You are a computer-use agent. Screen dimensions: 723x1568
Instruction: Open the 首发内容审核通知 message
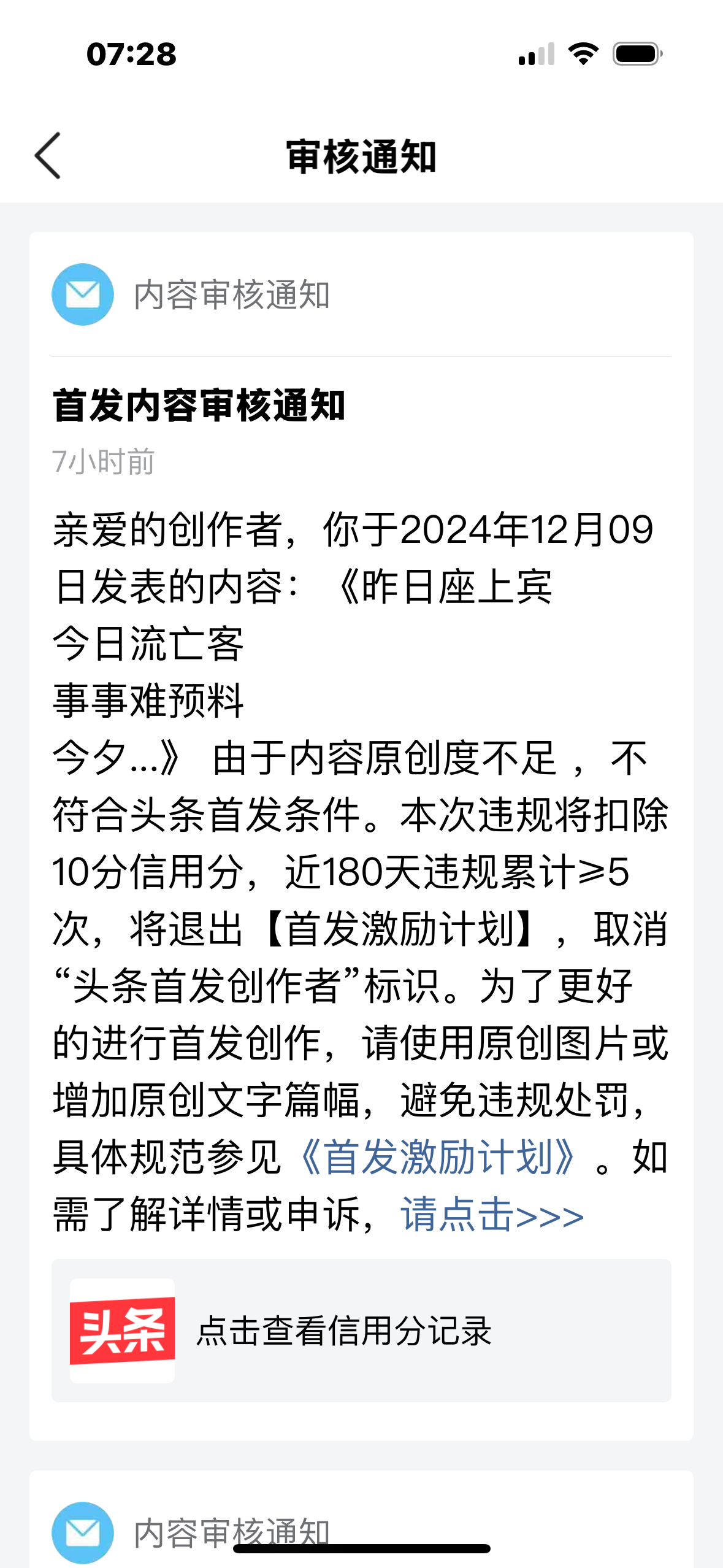[x=199, y=405]
